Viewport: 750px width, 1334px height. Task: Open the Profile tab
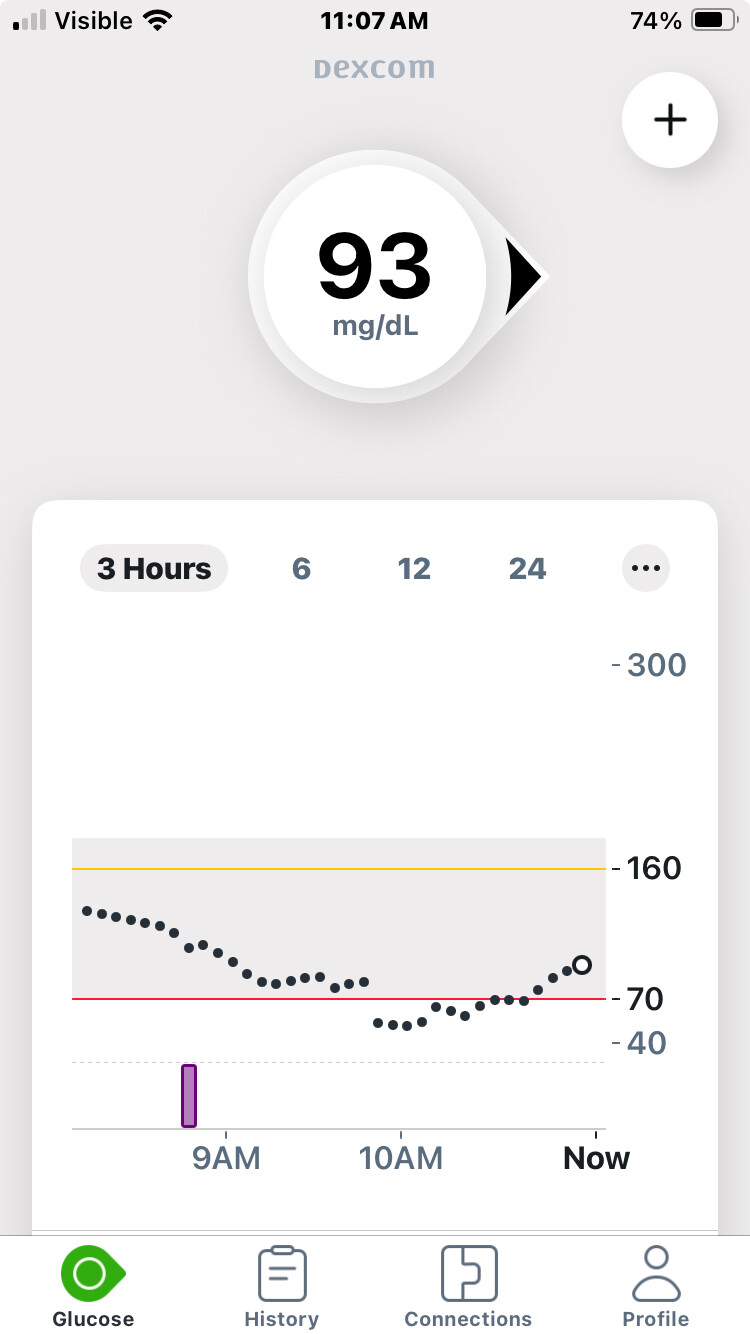(656, 1285)
